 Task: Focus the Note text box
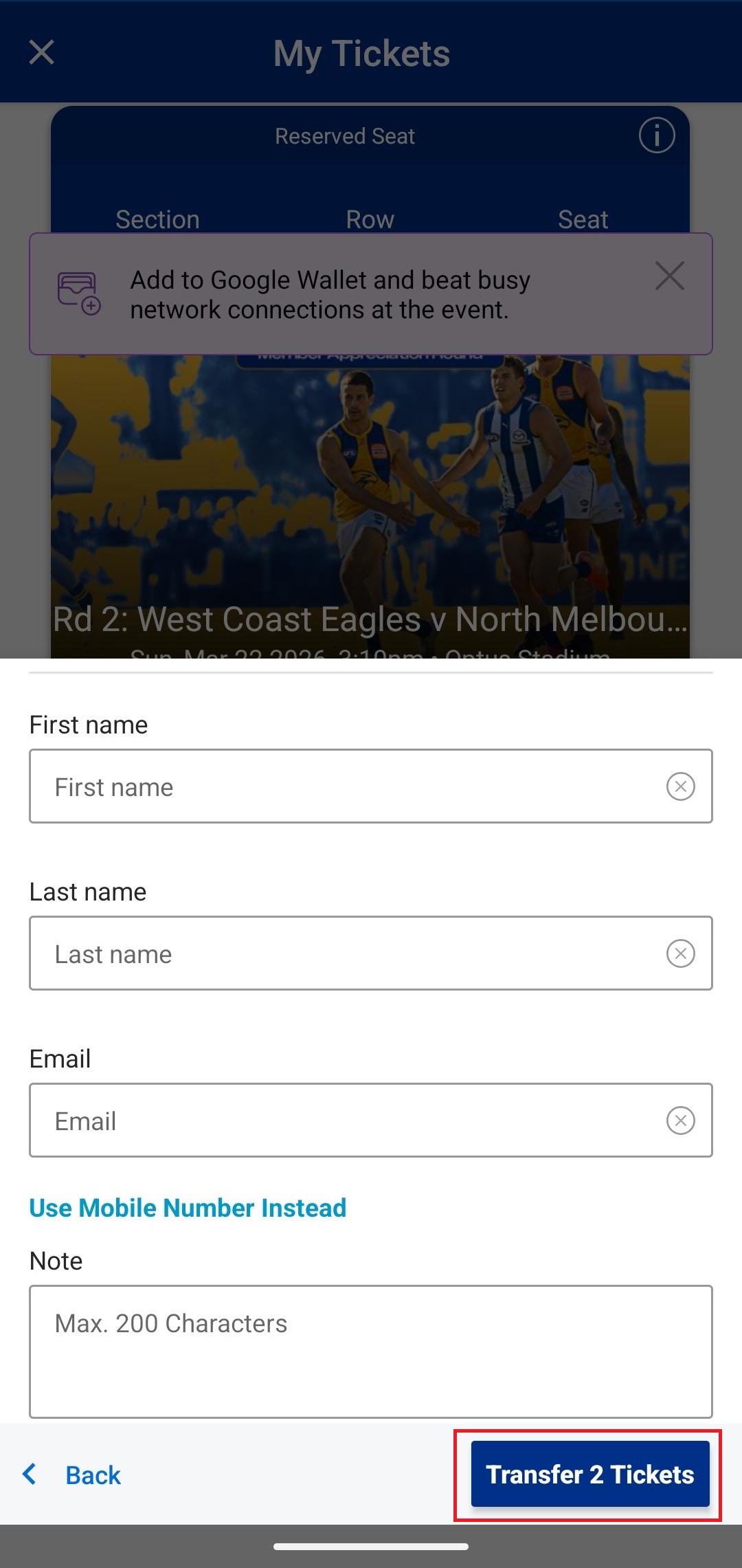pos(370,1351)
